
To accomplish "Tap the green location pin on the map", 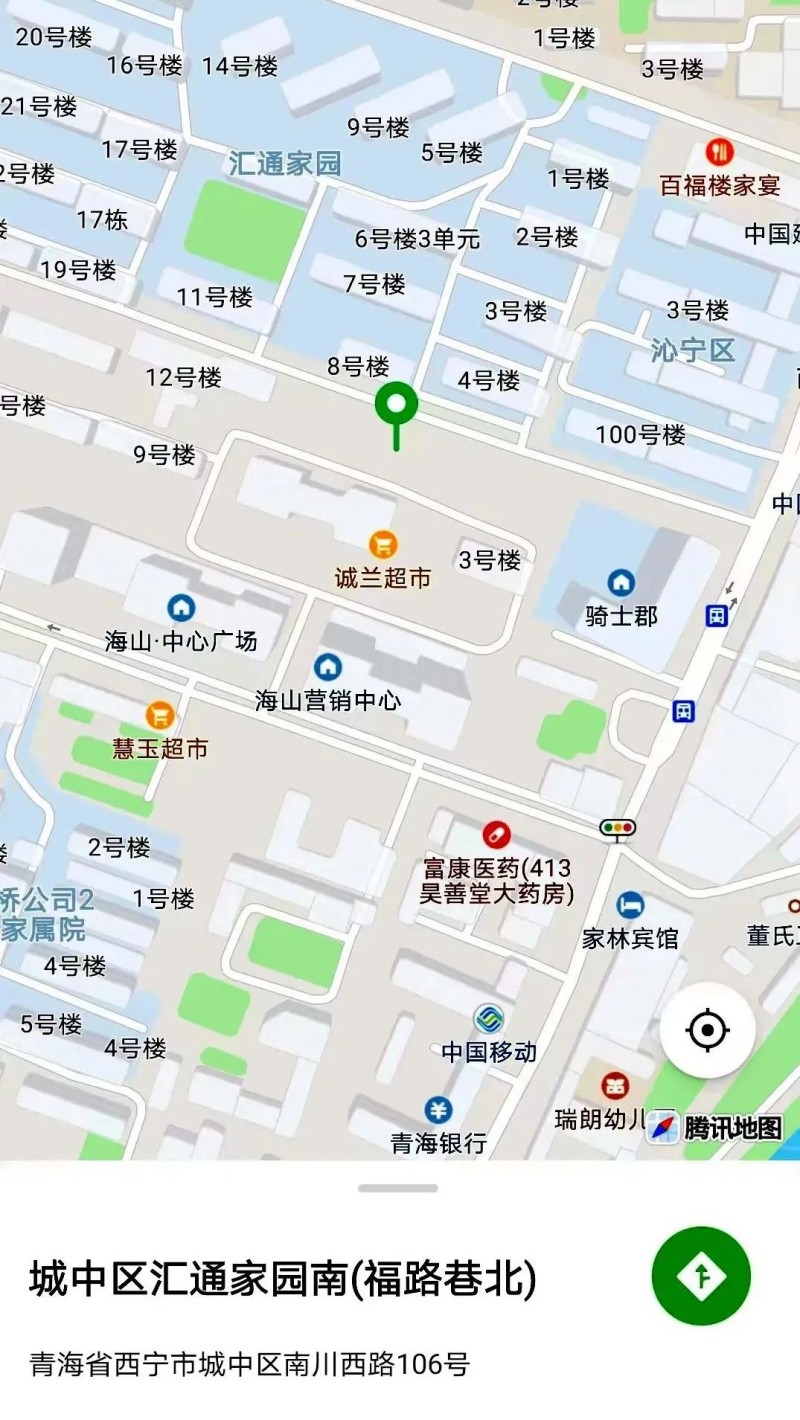I will (396, 407).
